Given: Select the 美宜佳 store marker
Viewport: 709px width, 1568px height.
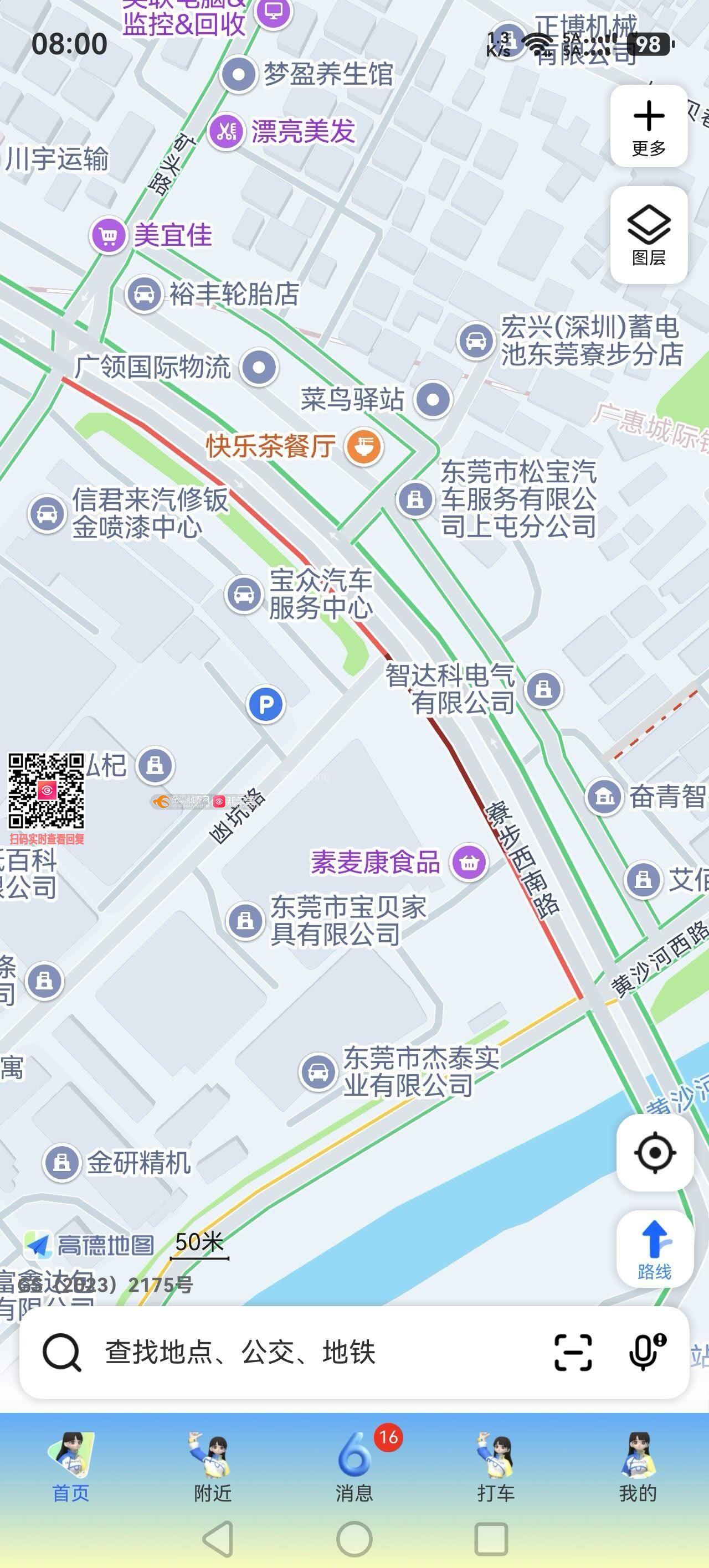Looking at the screenshot, I should (109, 235).
